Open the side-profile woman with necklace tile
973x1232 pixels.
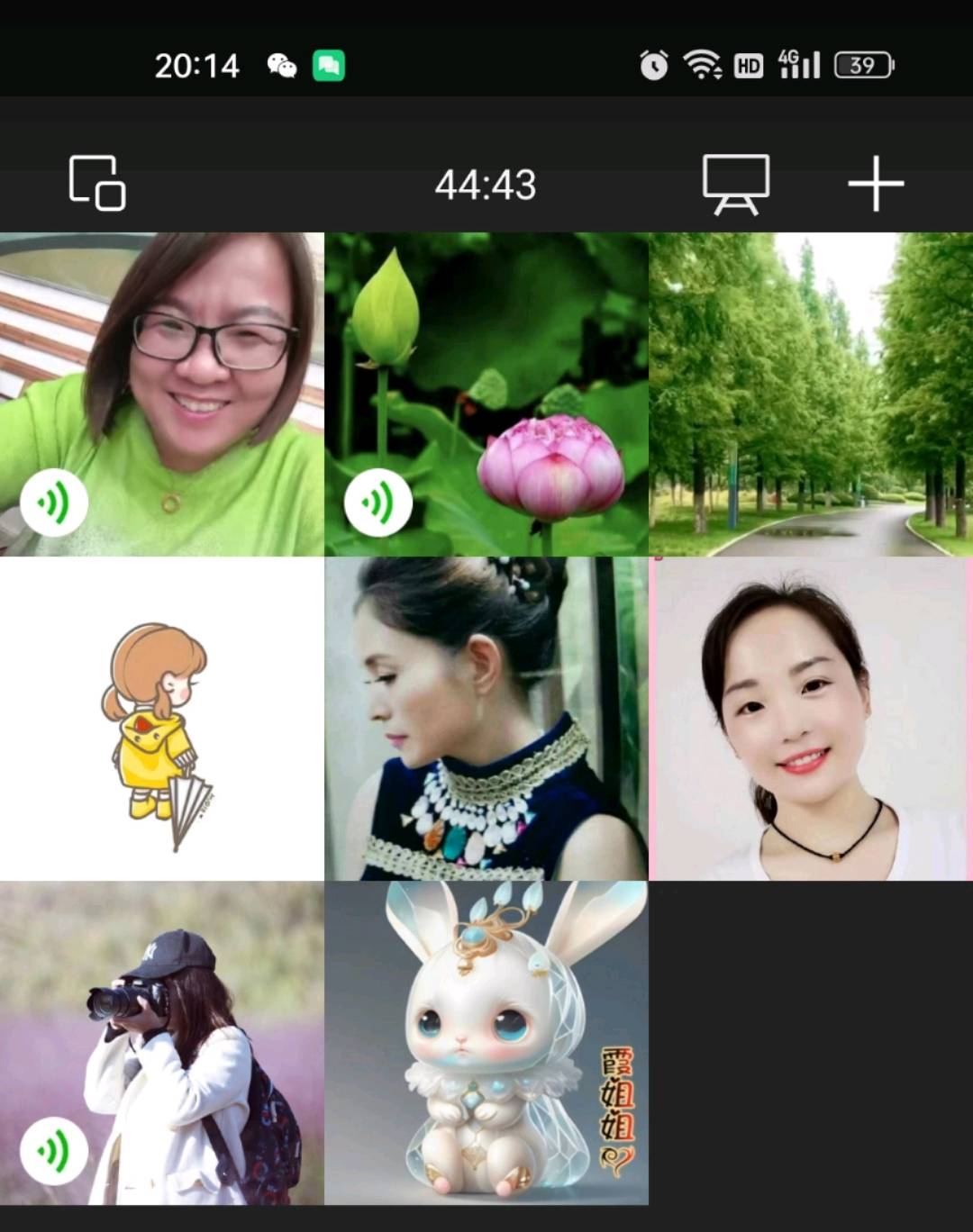486,719
